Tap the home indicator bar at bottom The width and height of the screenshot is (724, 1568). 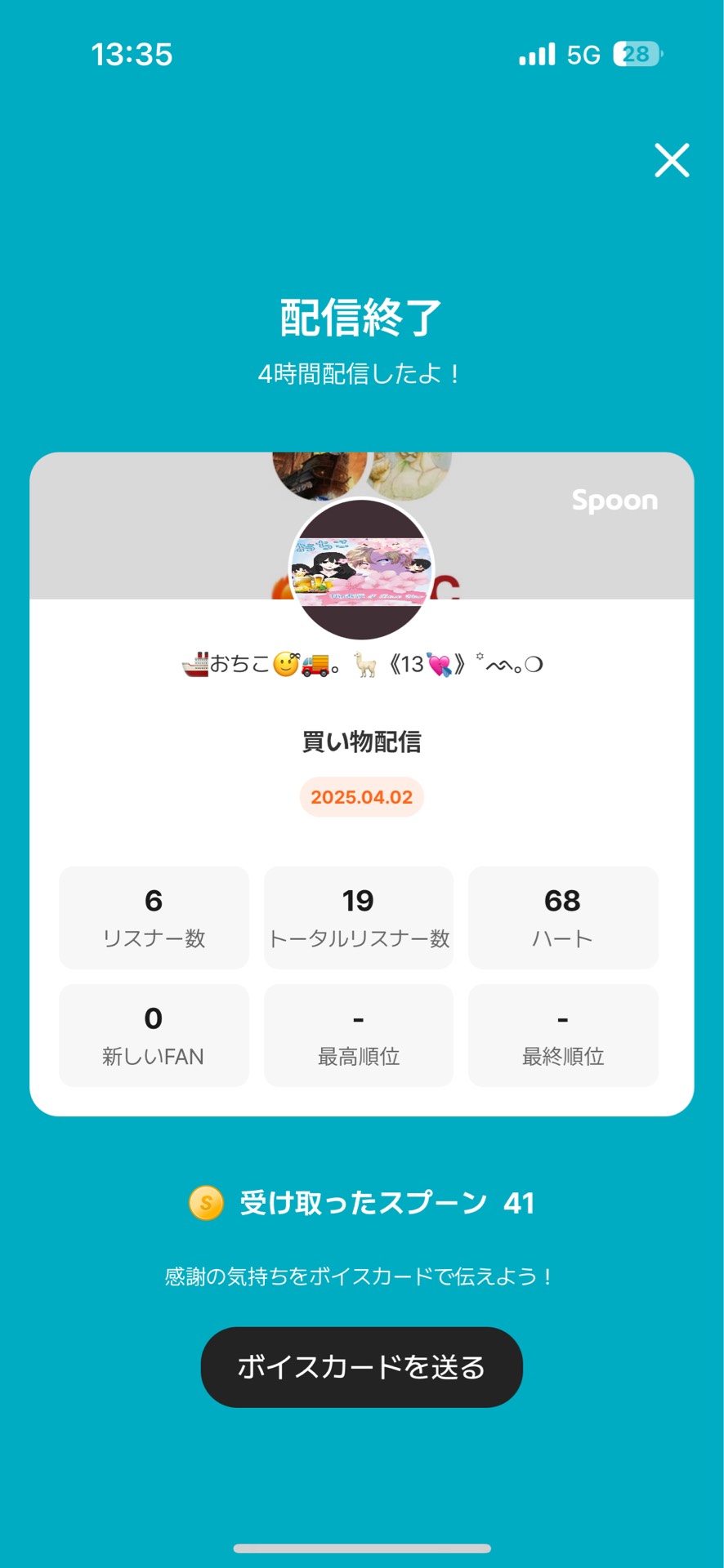pos(360,1548)
